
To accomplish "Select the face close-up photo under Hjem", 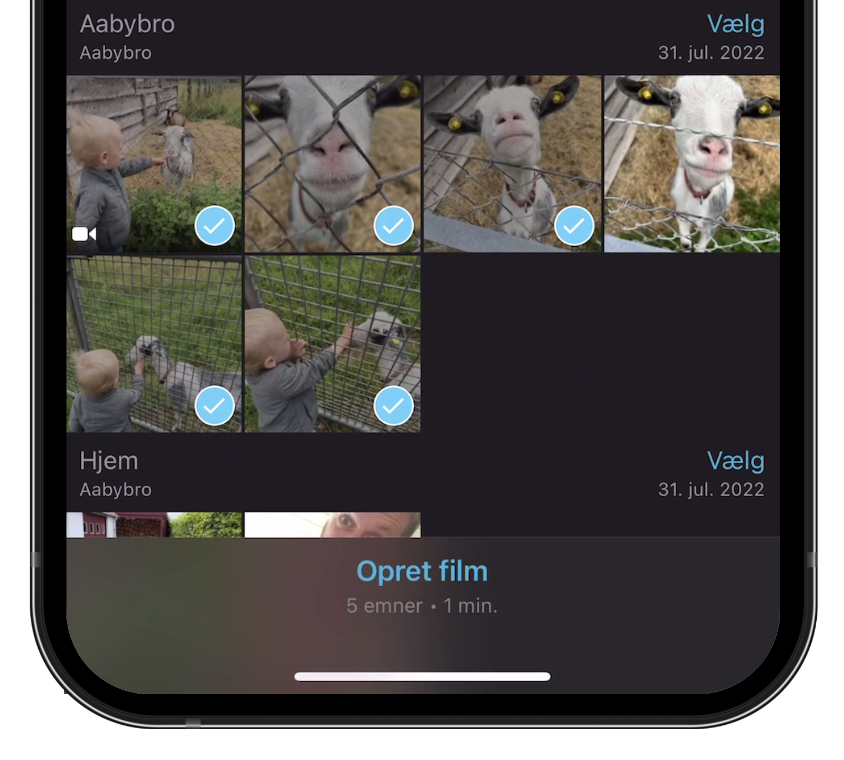I will click(332, 525).
